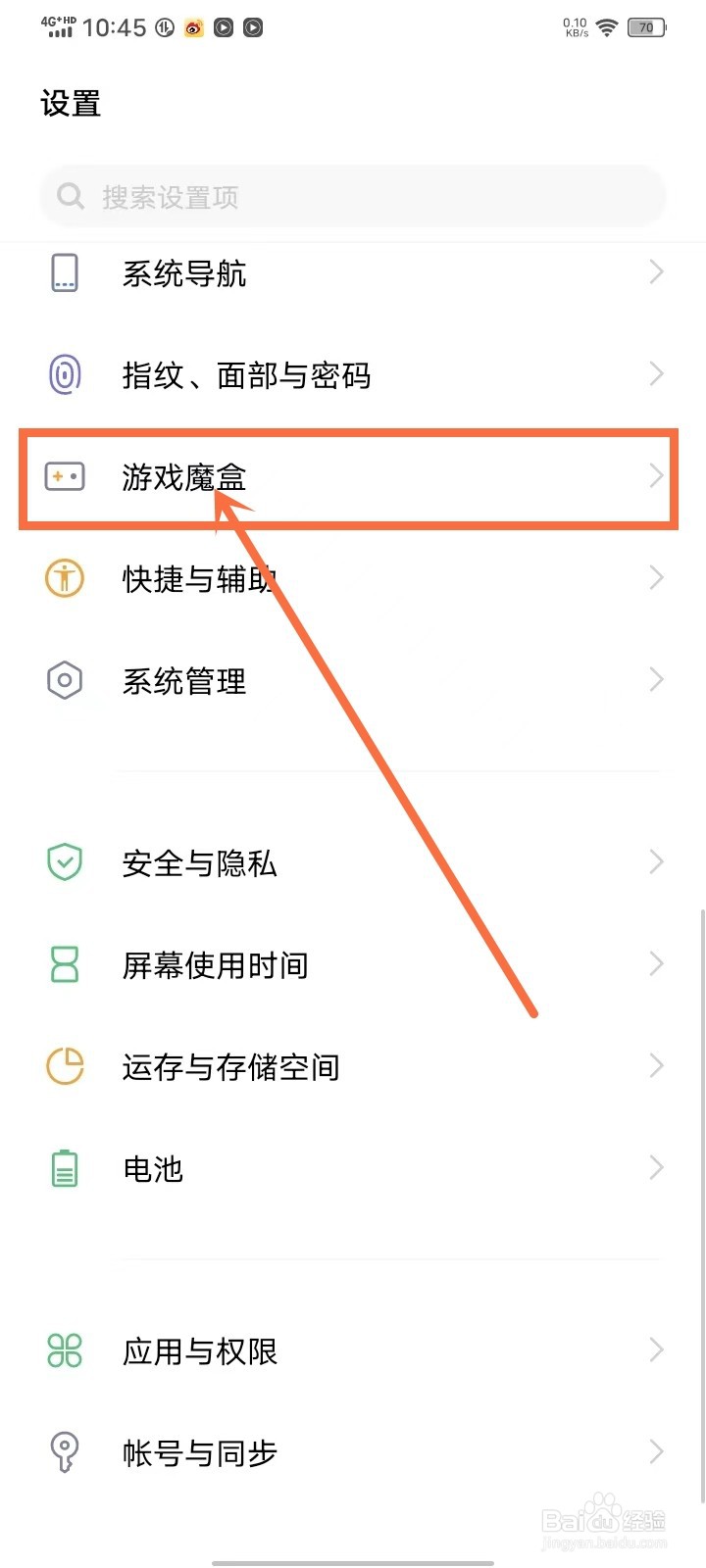706x1568 pixels.
Task: Click the 屏幕使用时间 hourglass icon
Action: tap(64, 964)
